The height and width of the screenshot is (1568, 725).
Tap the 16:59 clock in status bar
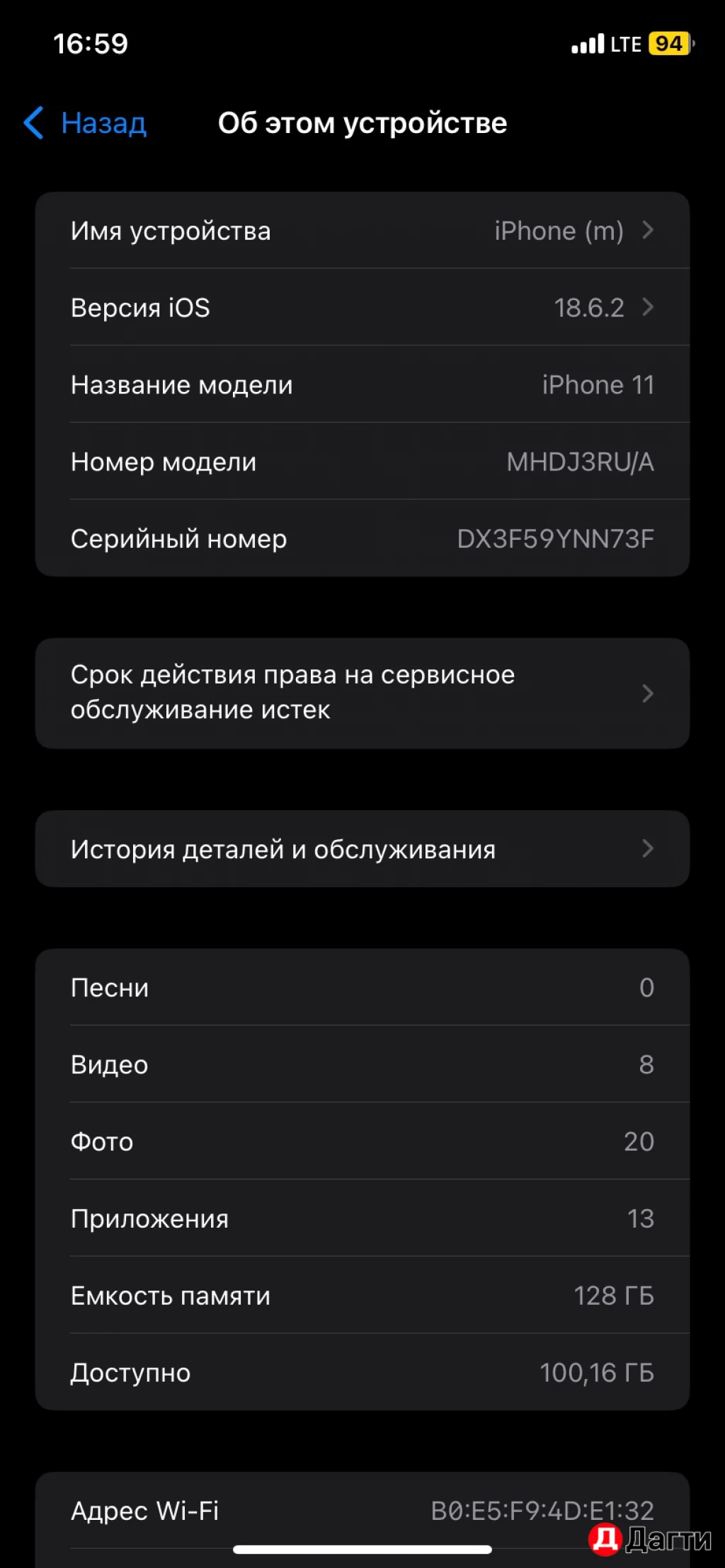(91, 44)
